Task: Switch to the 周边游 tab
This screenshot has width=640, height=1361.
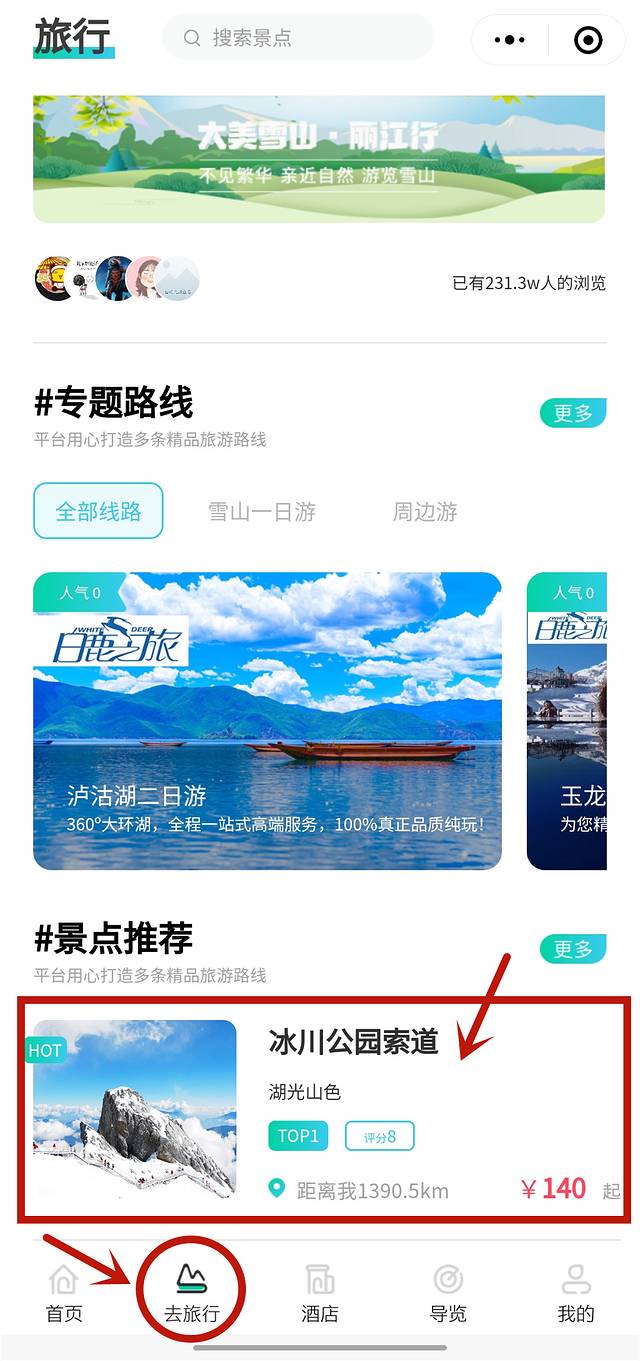Action: coord(425,512)
